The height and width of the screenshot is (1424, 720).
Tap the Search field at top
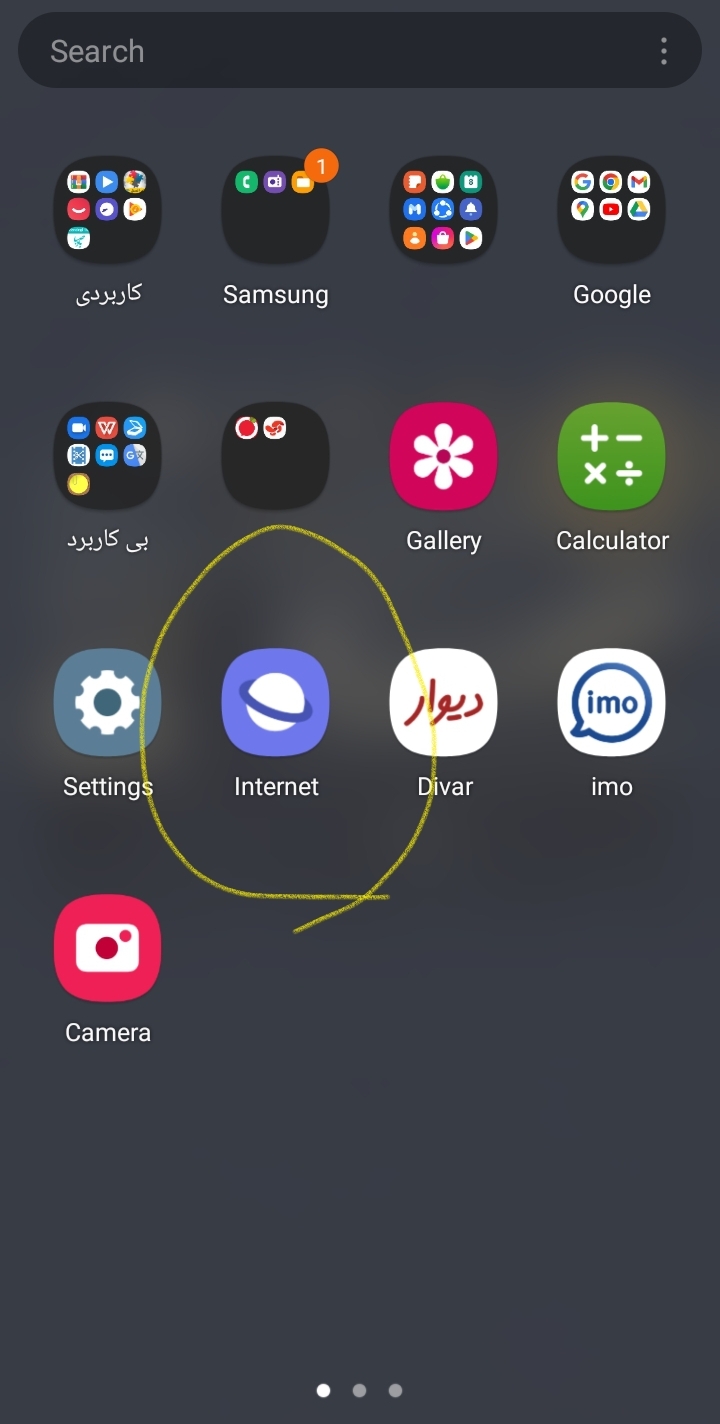(x=330, y=51)
